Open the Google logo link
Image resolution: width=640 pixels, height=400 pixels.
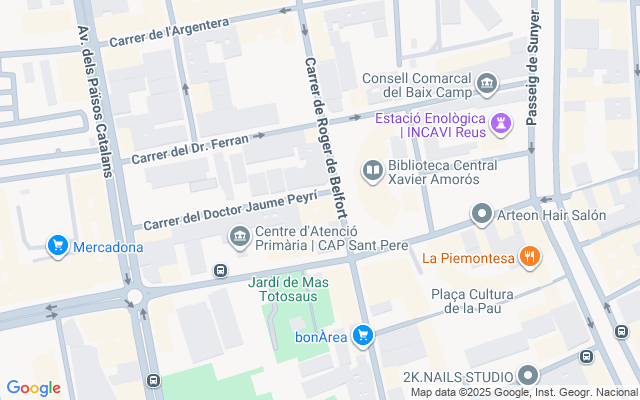click(33, 388)
